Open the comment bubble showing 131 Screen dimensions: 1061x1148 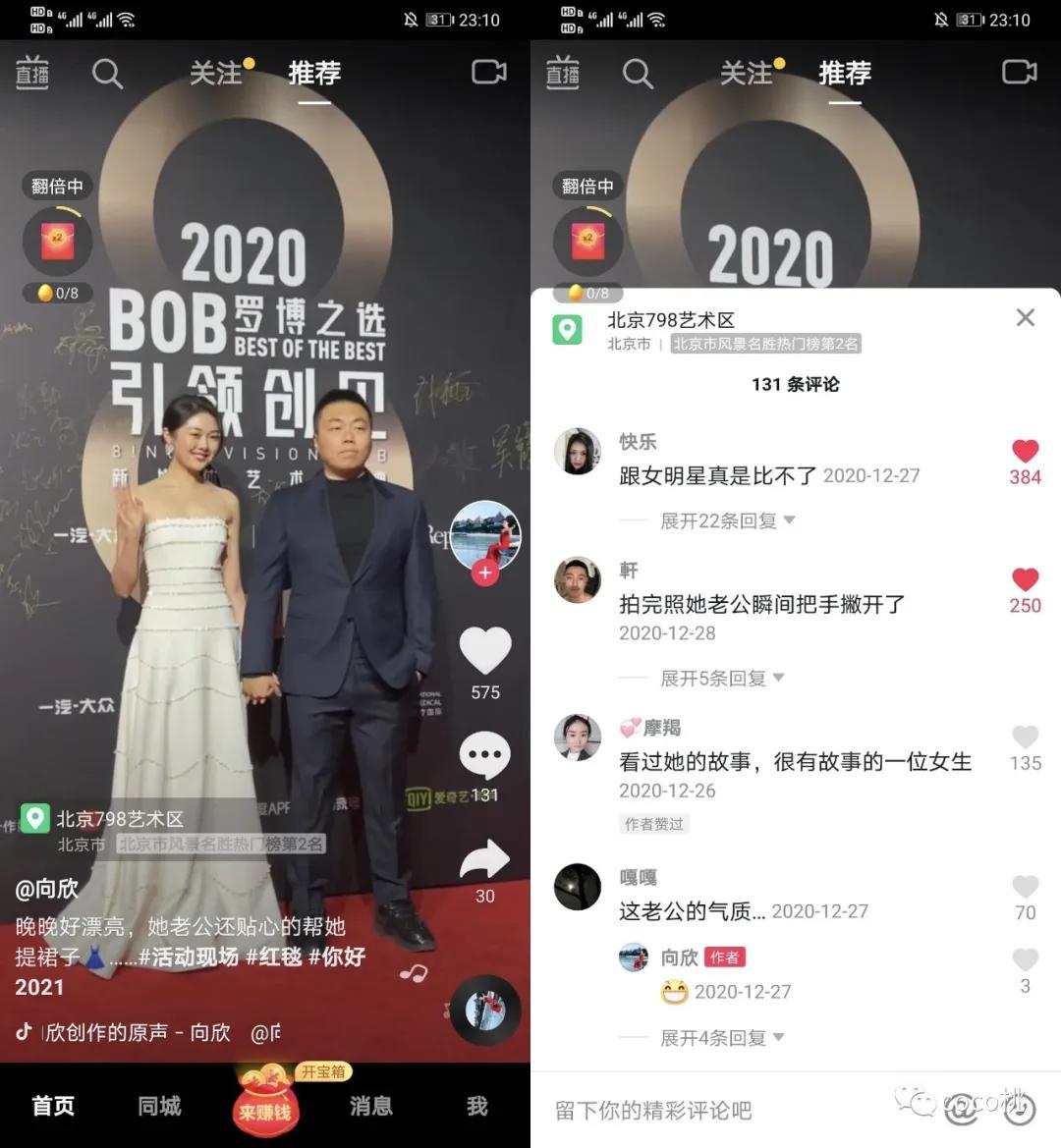pyautogui.click(x=484, y=756)
